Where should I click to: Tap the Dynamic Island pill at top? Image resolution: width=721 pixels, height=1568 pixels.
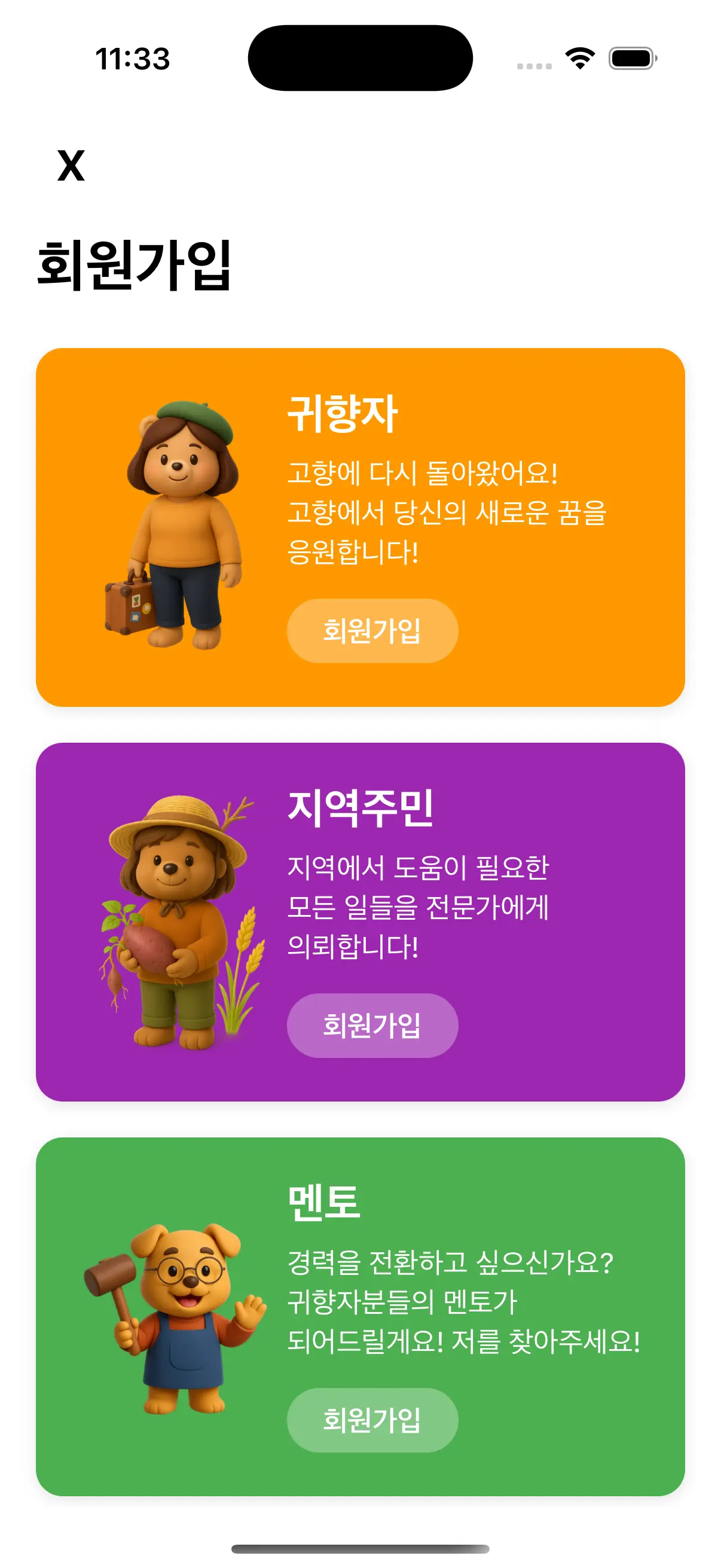click(x=360, y=57)
